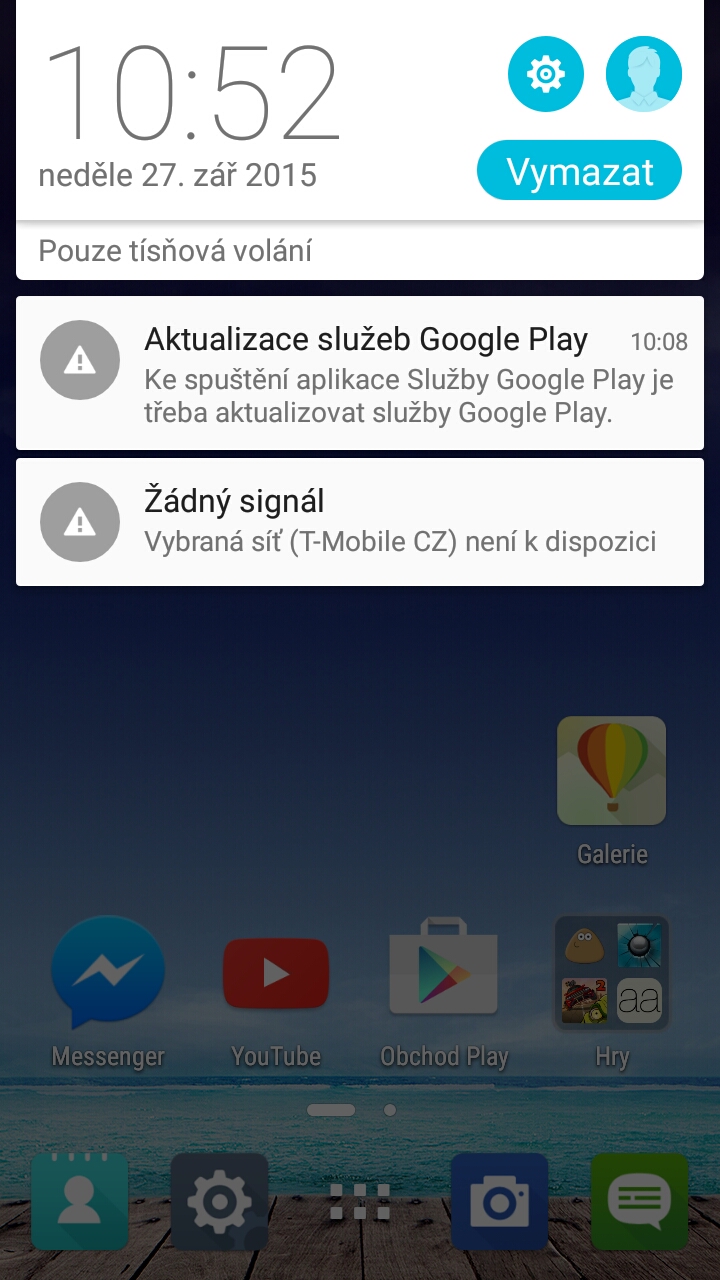Open the Messenger app
The width and height of the screenshot is (720, 1280).
(x=108, y=975)
